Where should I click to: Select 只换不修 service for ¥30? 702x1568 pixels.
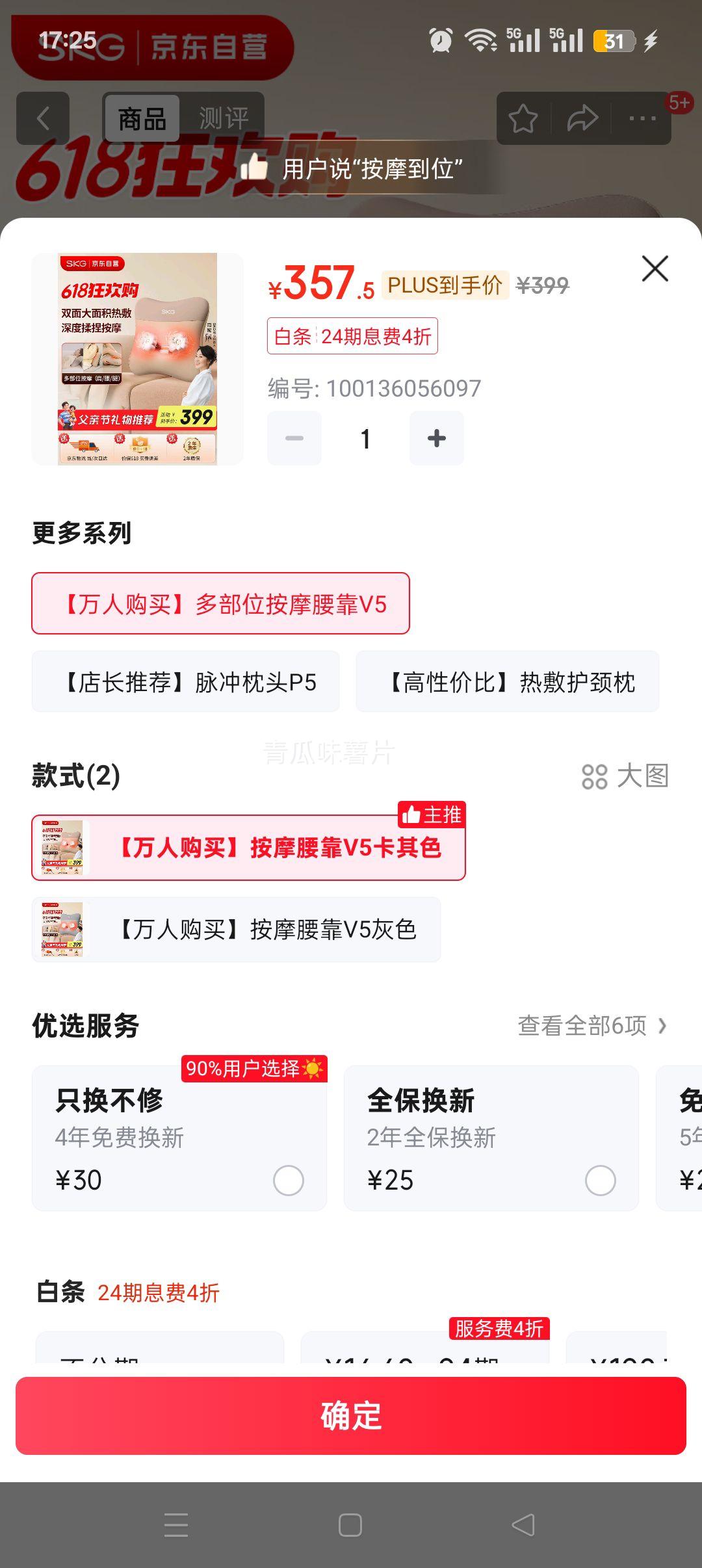[288, 1180]
